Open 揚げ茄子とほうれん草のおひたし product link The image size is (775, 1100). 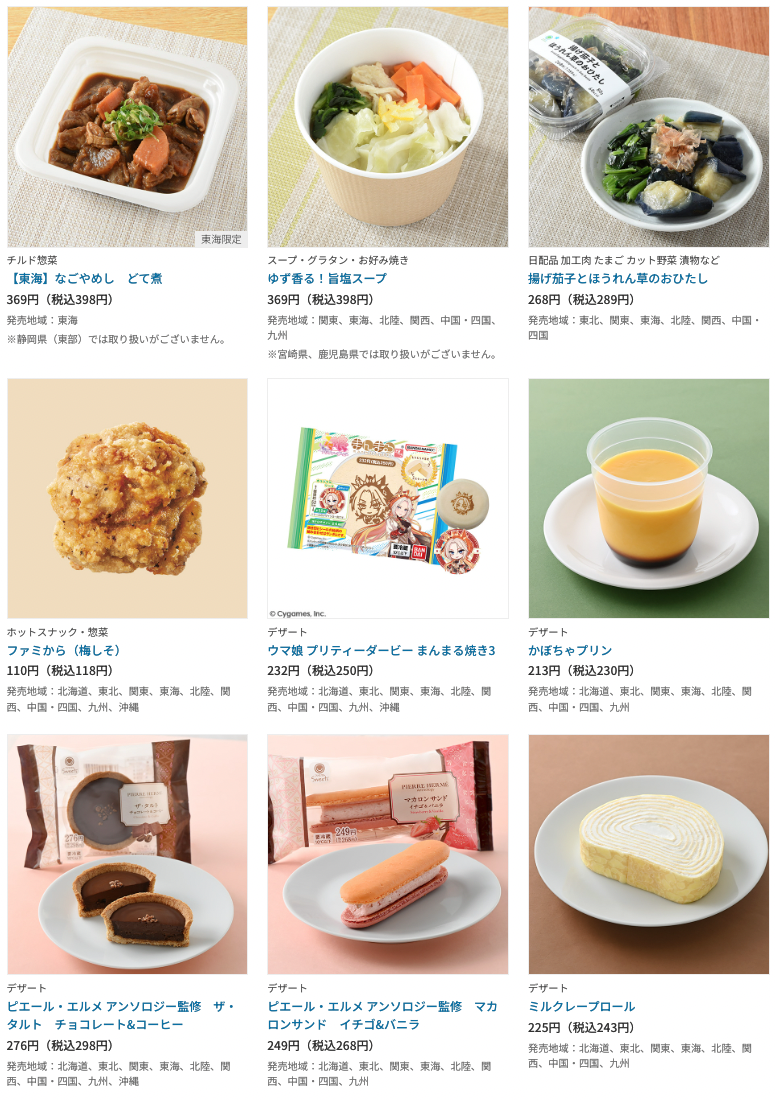tap(617, 279)
